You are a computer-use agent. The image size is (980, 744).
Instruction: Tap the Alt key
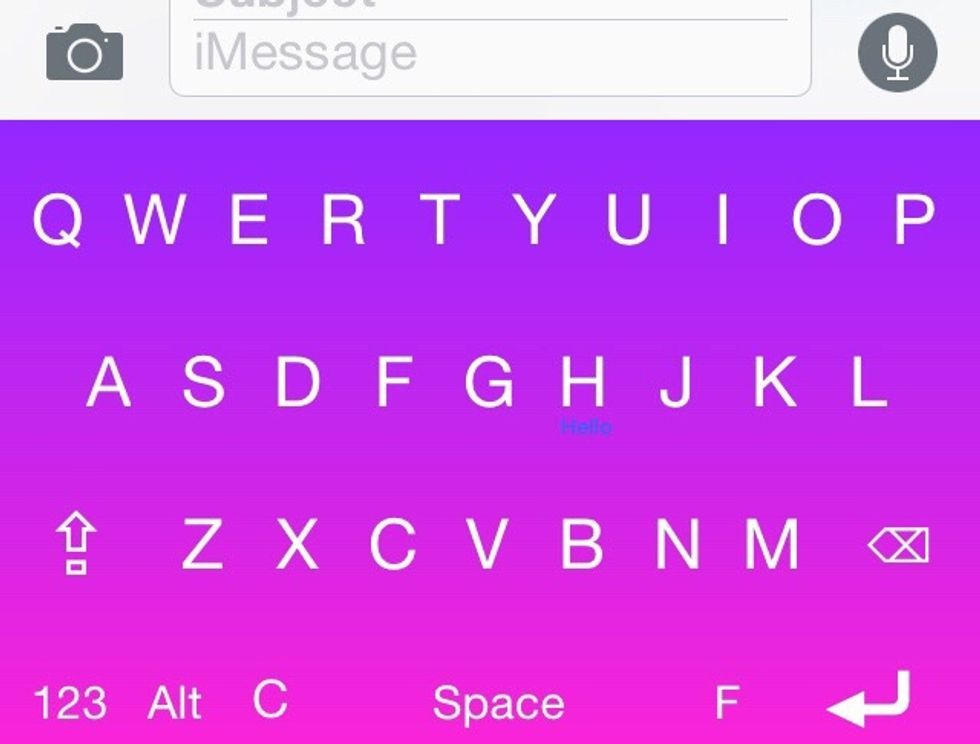coord(175,704)
